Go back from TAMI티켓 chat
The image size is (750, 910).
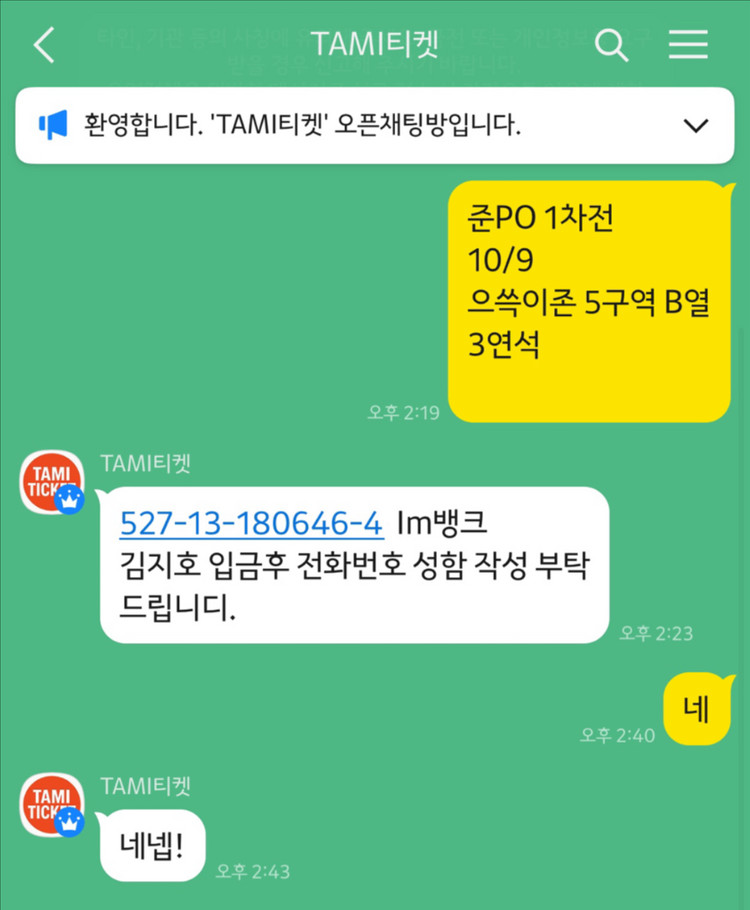pyautogui.click(x=44, y=45)
